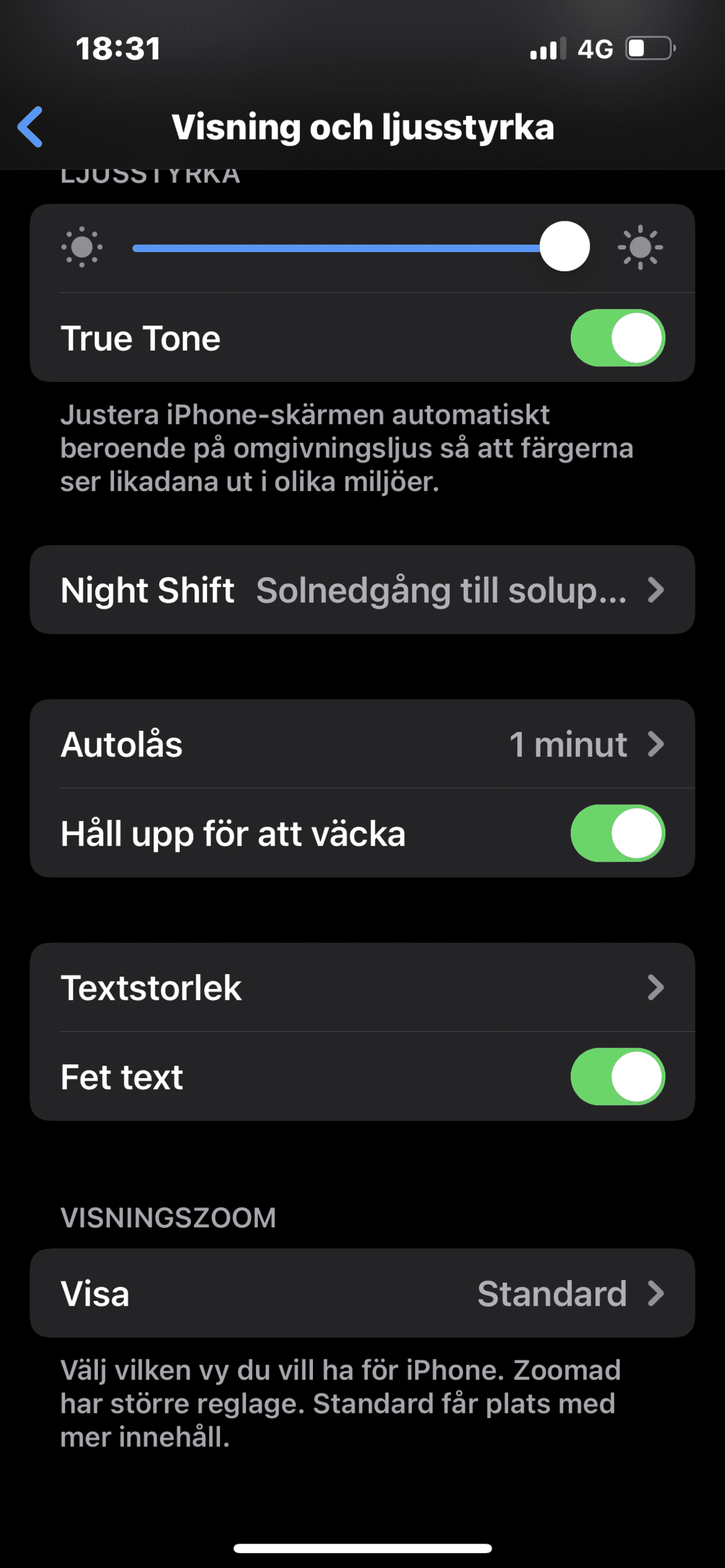Go back from Visning och ljusstyrka
The image size is (725, 1568).
pyautogui.click(x=31, y=127)
